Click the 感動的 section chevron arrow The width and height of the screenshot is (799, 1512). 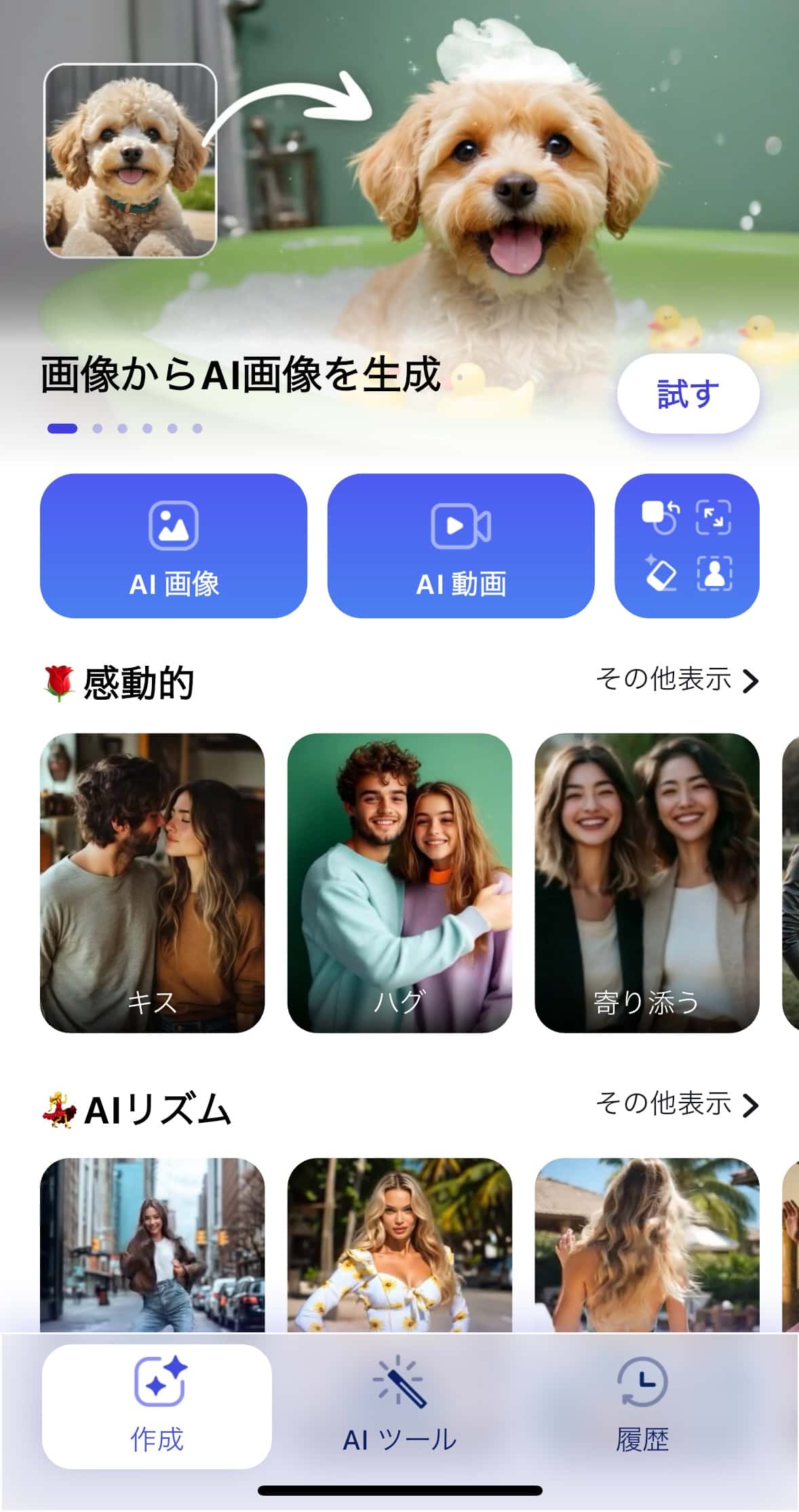pyautogui.click(x=749, y=682)
